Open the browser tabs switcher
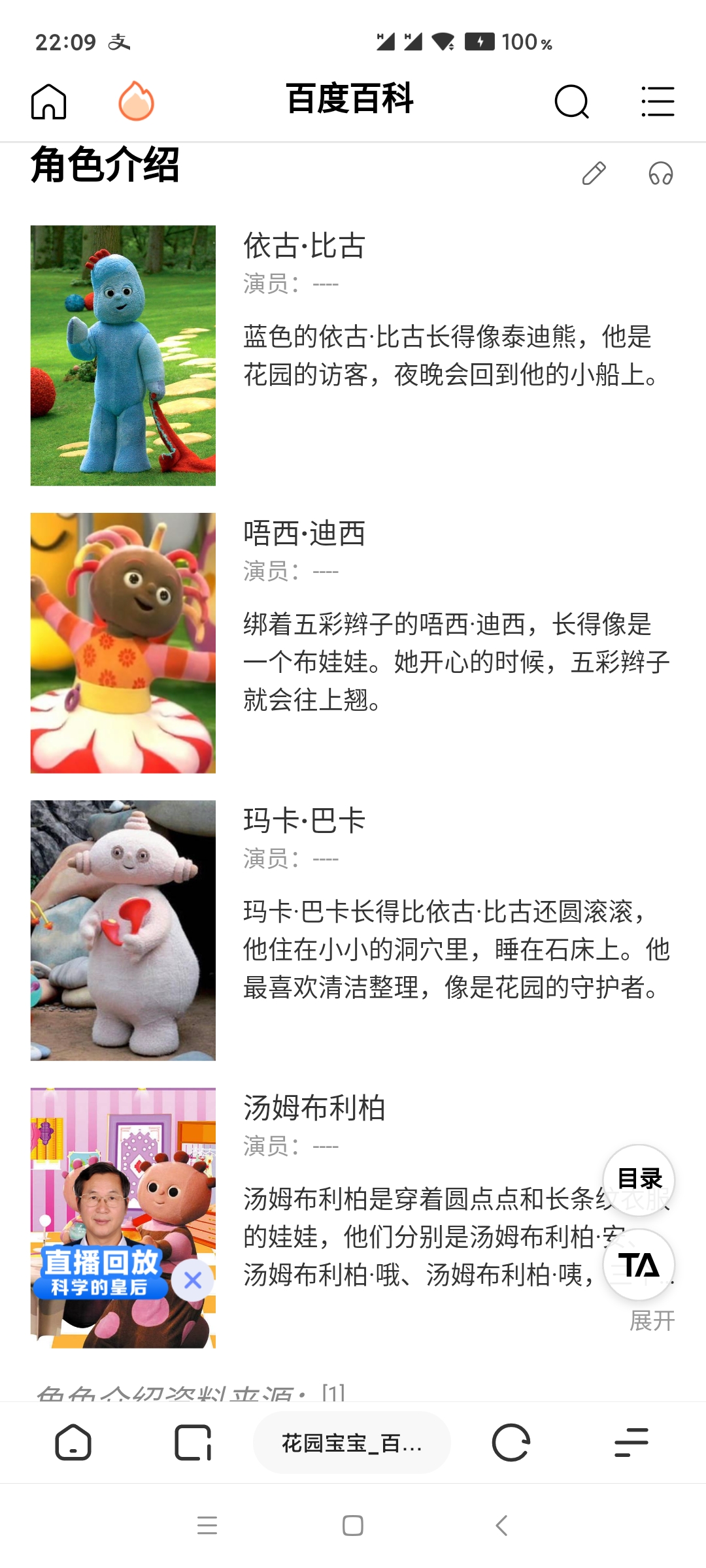Image resolution: width=706 pixels, height=1568 pixels. [193, 1443]
